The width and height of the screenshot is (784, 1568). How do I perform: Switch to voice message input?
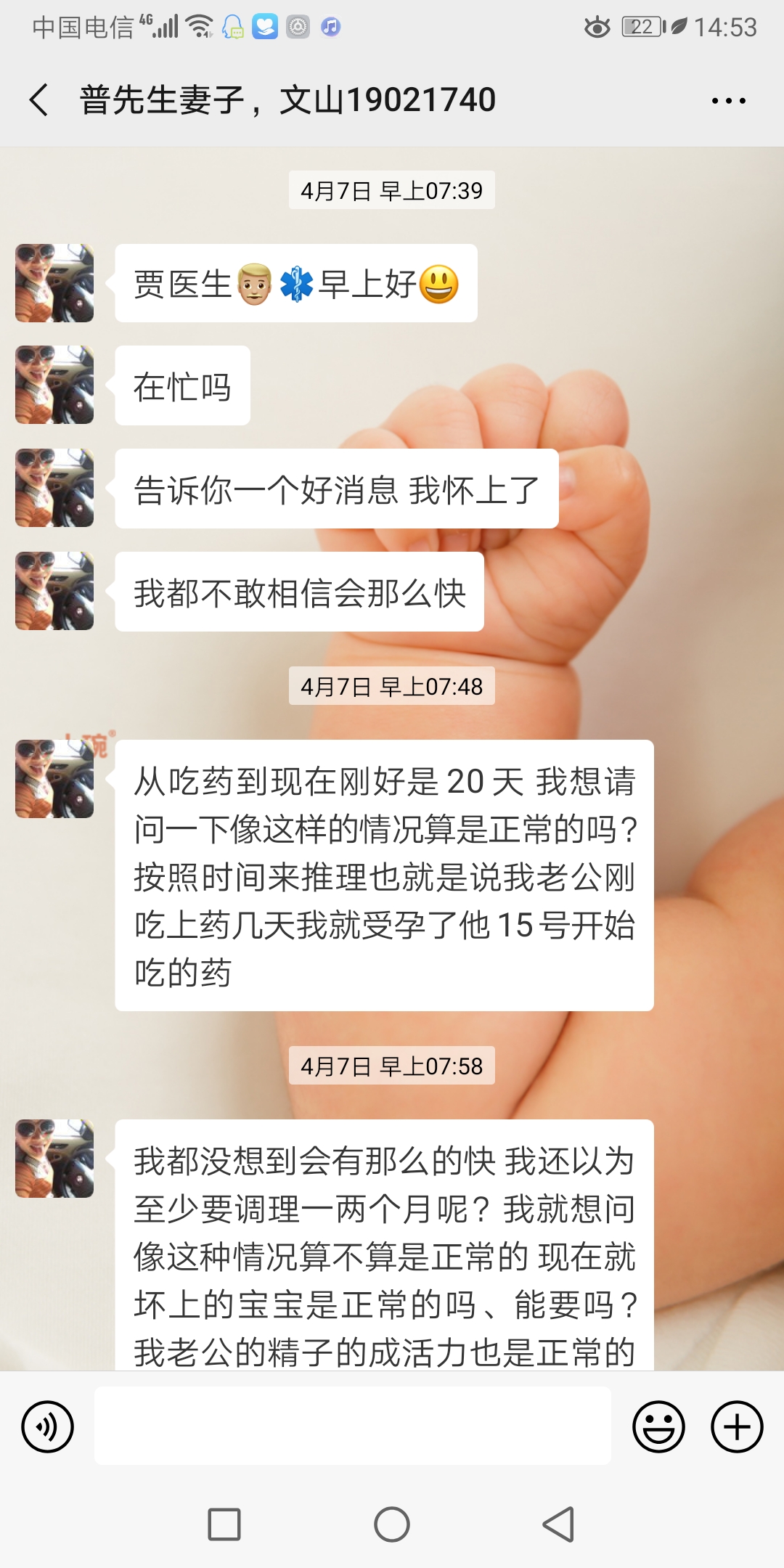pyautogui.click(x=48, y=1426)
